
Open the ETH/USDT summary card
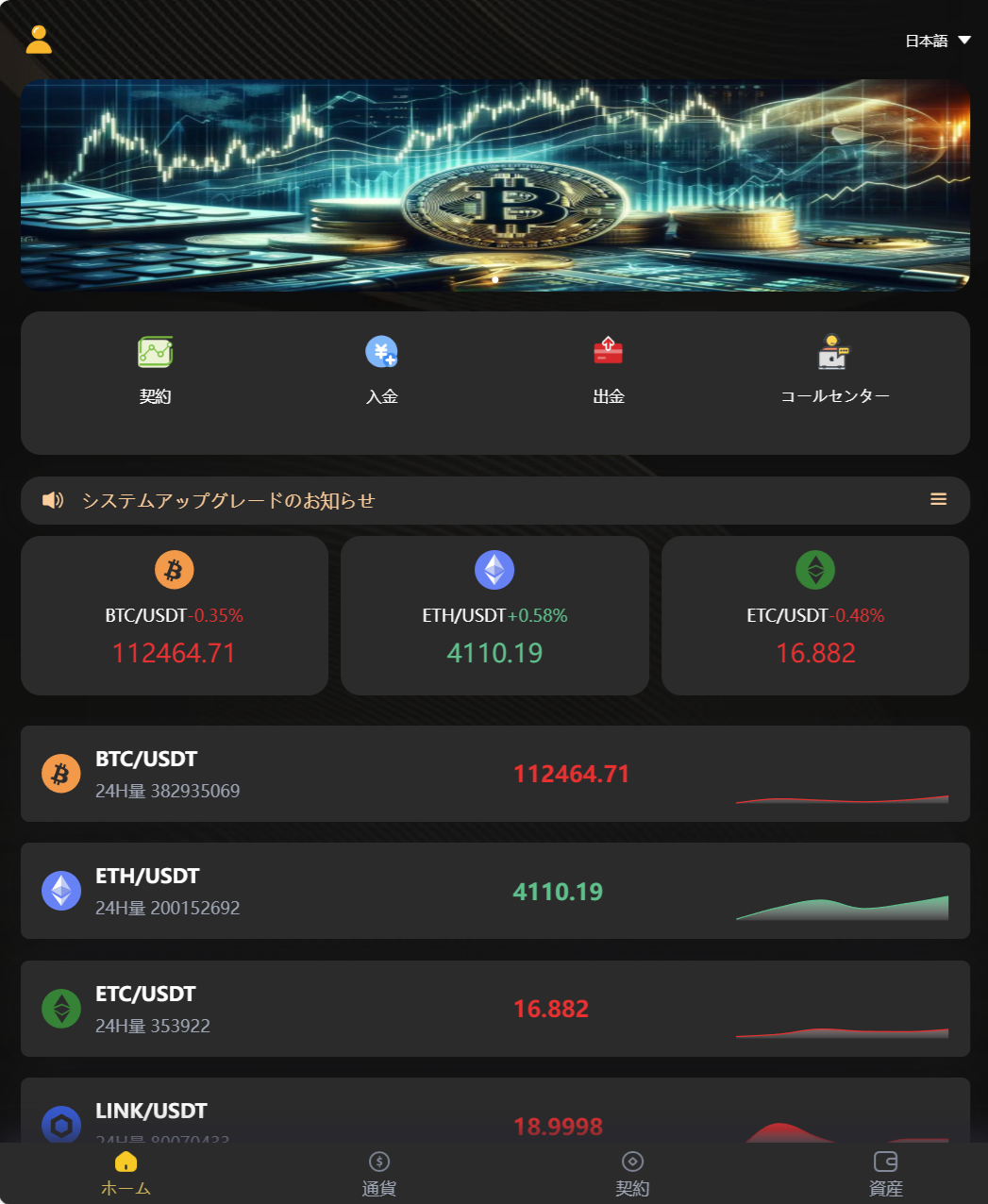[494, 615]
